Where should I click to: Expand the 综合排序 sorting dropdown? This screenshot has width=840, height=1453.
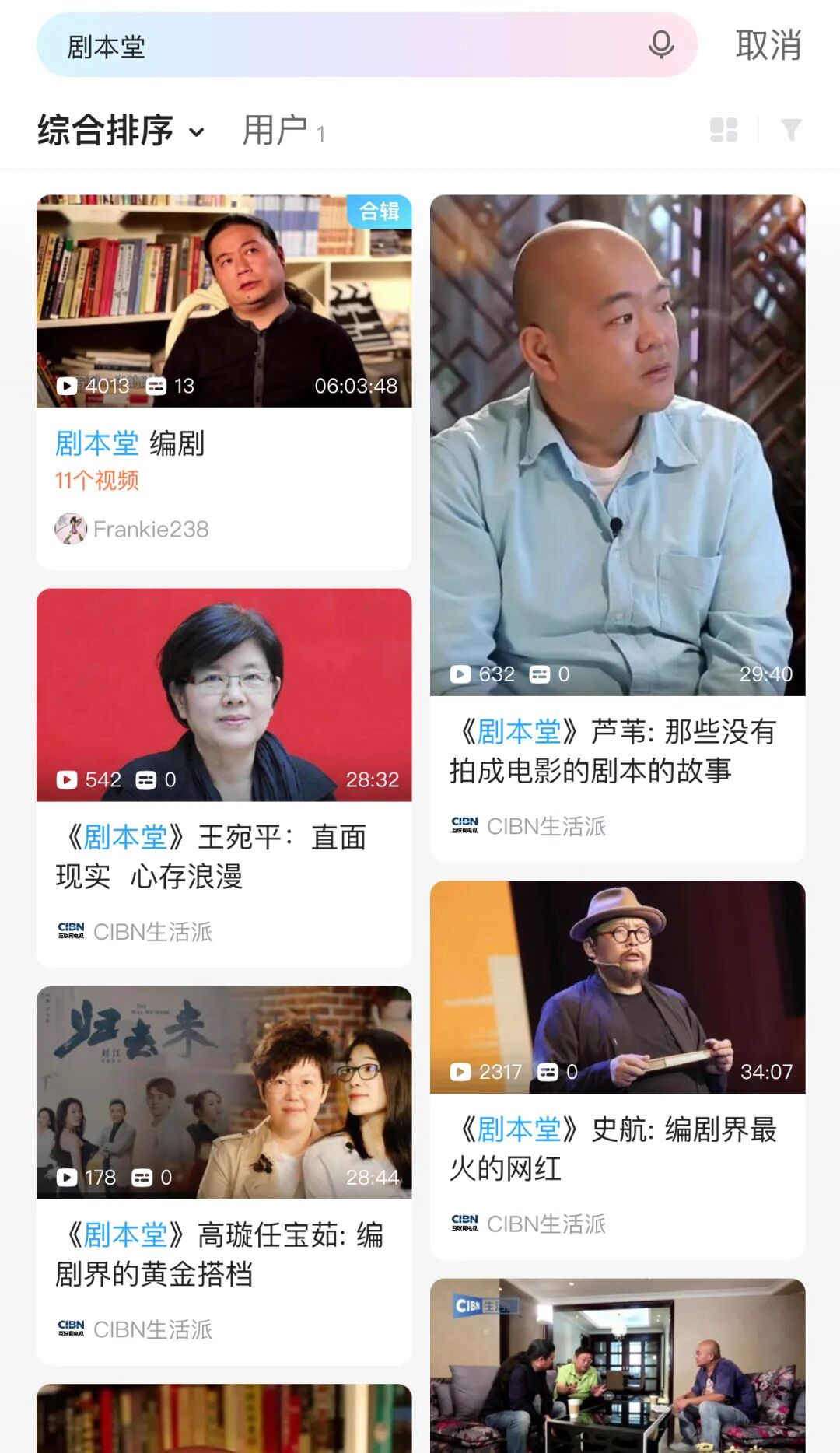coord(122,131)
